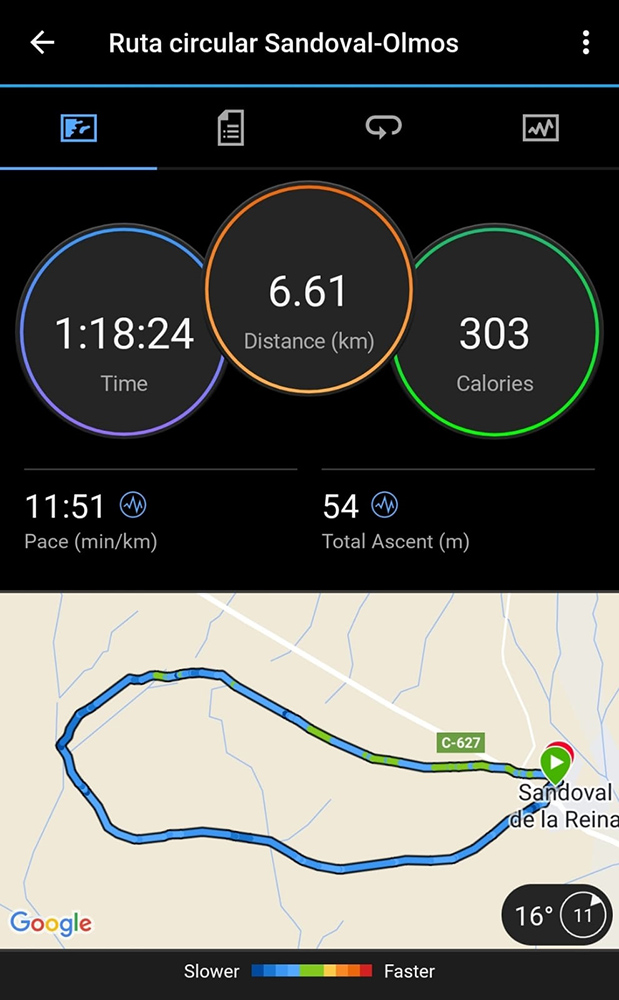Open the pace chart icon next to 11:51
Screen dimensions: 619x1000
click(133, 505)
